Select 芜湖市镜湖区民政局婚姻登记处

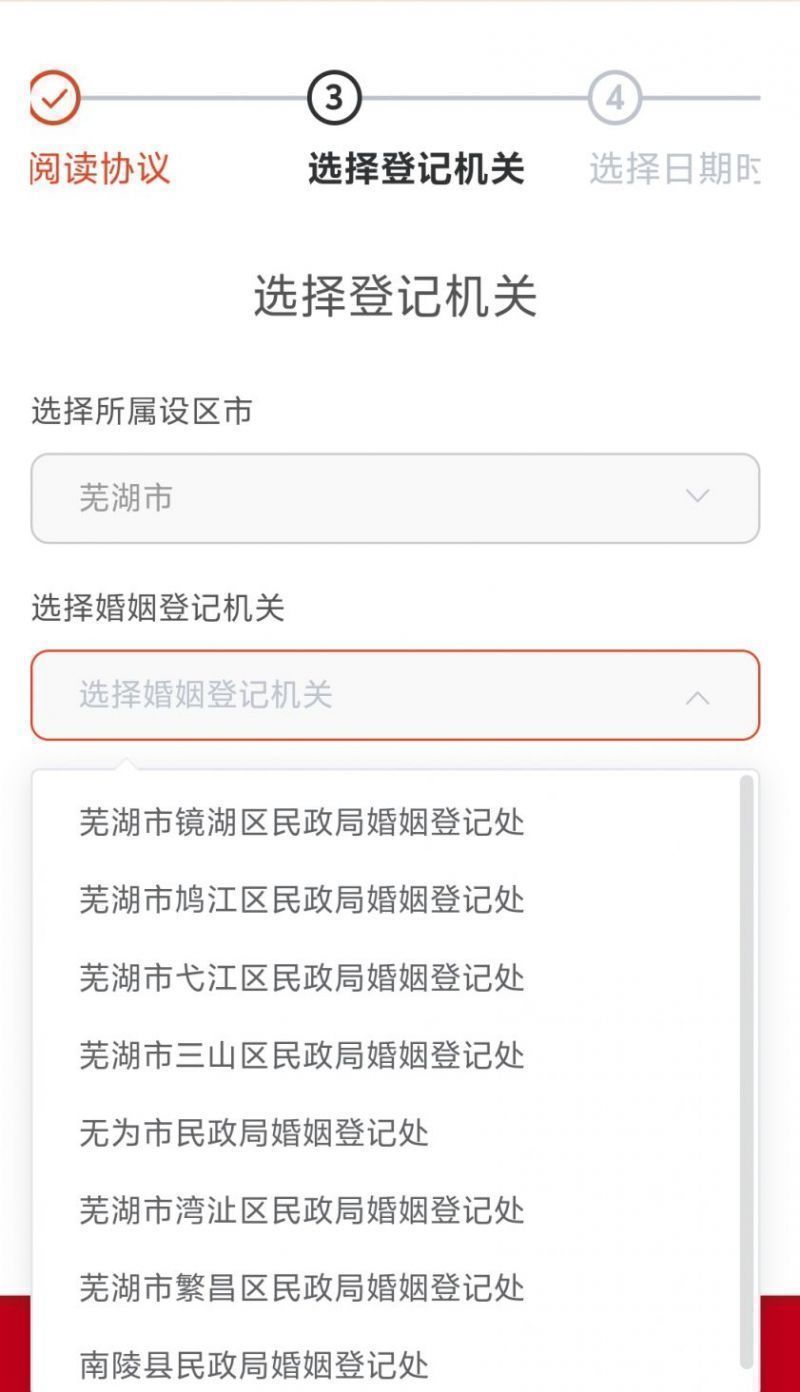point(301,823)
